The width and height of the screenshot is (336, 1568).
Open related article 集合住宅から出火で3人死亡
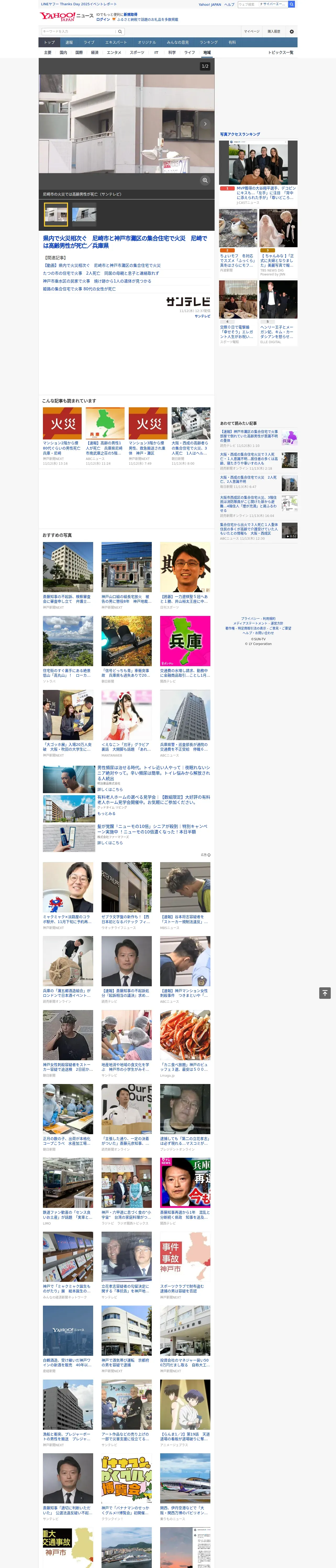pyautogui.click(x=249, y=528)
